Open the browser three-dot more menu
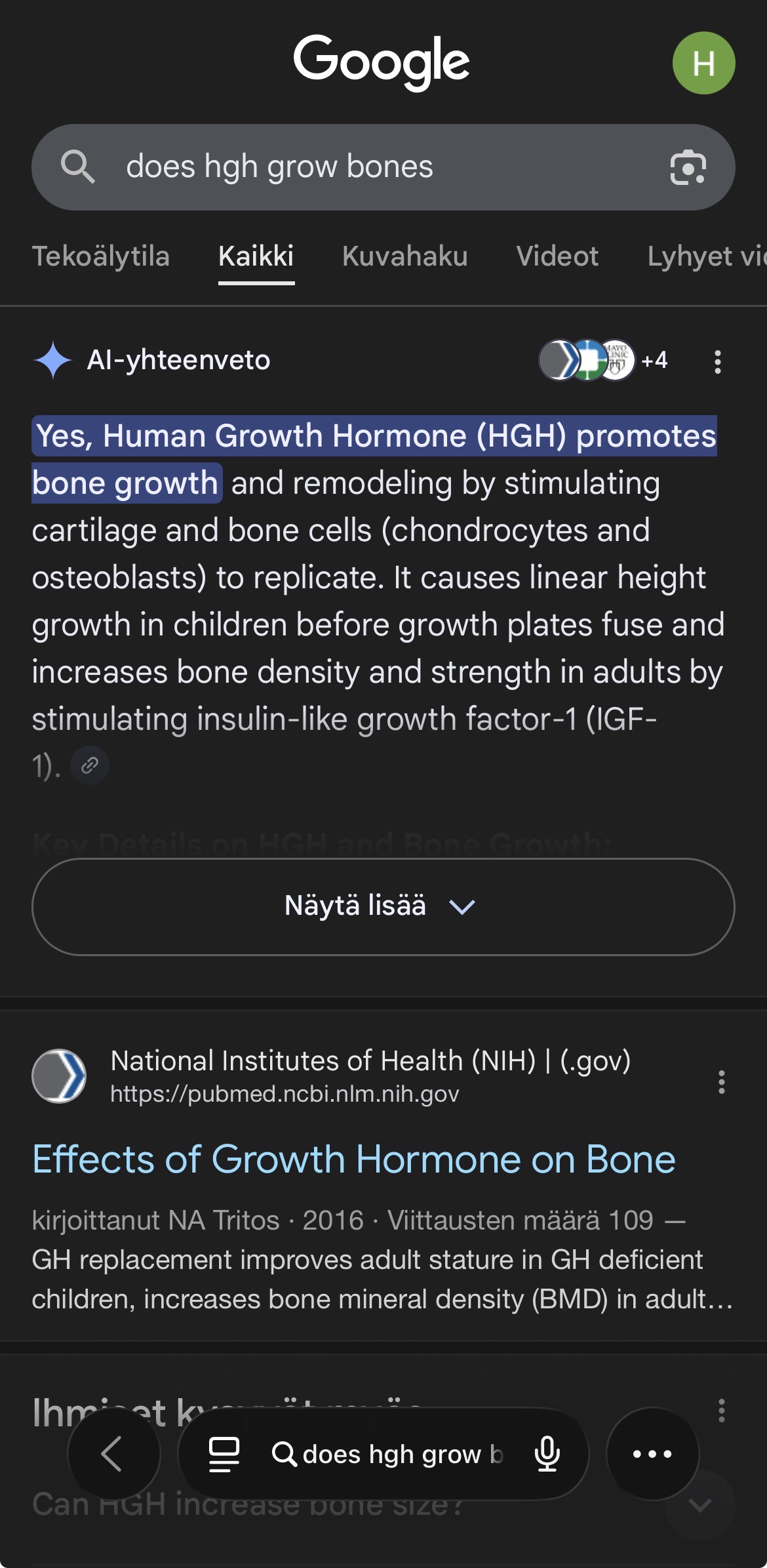Viewport: 767px width, 1568px height. click(x=652, y=1454)
